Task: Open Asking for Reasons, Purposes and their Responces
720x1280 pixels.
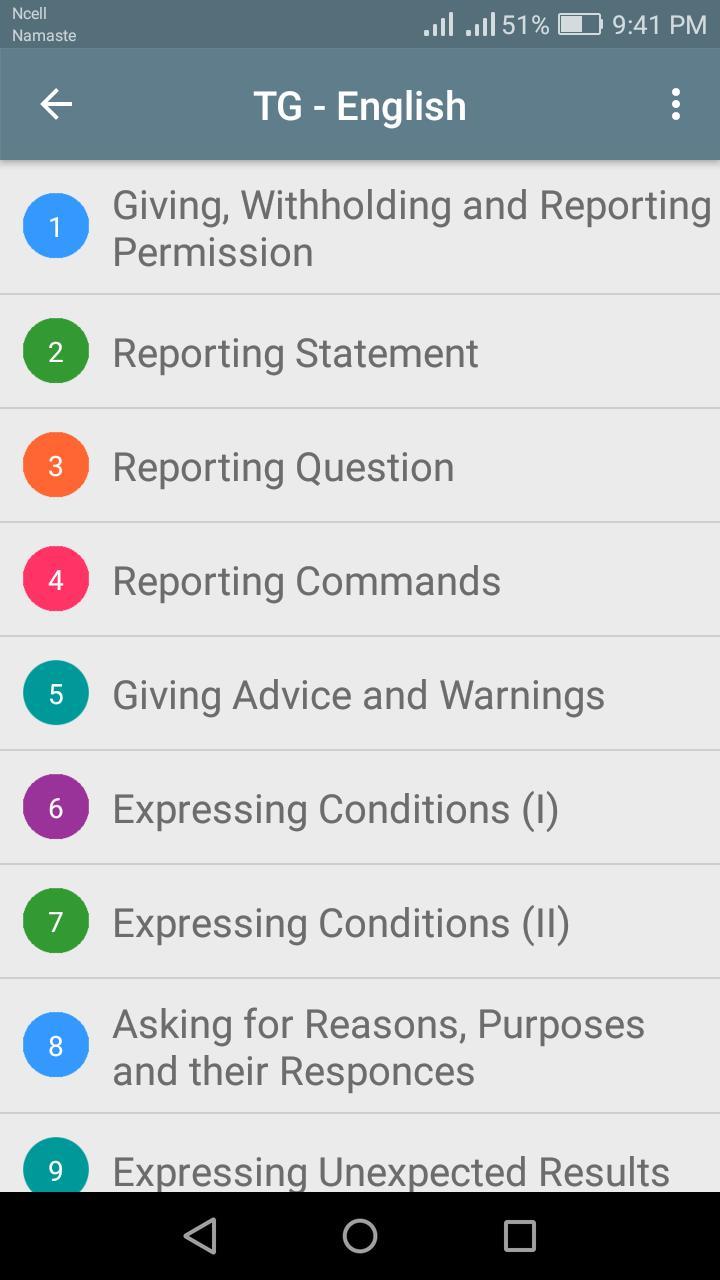Action: click(378, 1047)
